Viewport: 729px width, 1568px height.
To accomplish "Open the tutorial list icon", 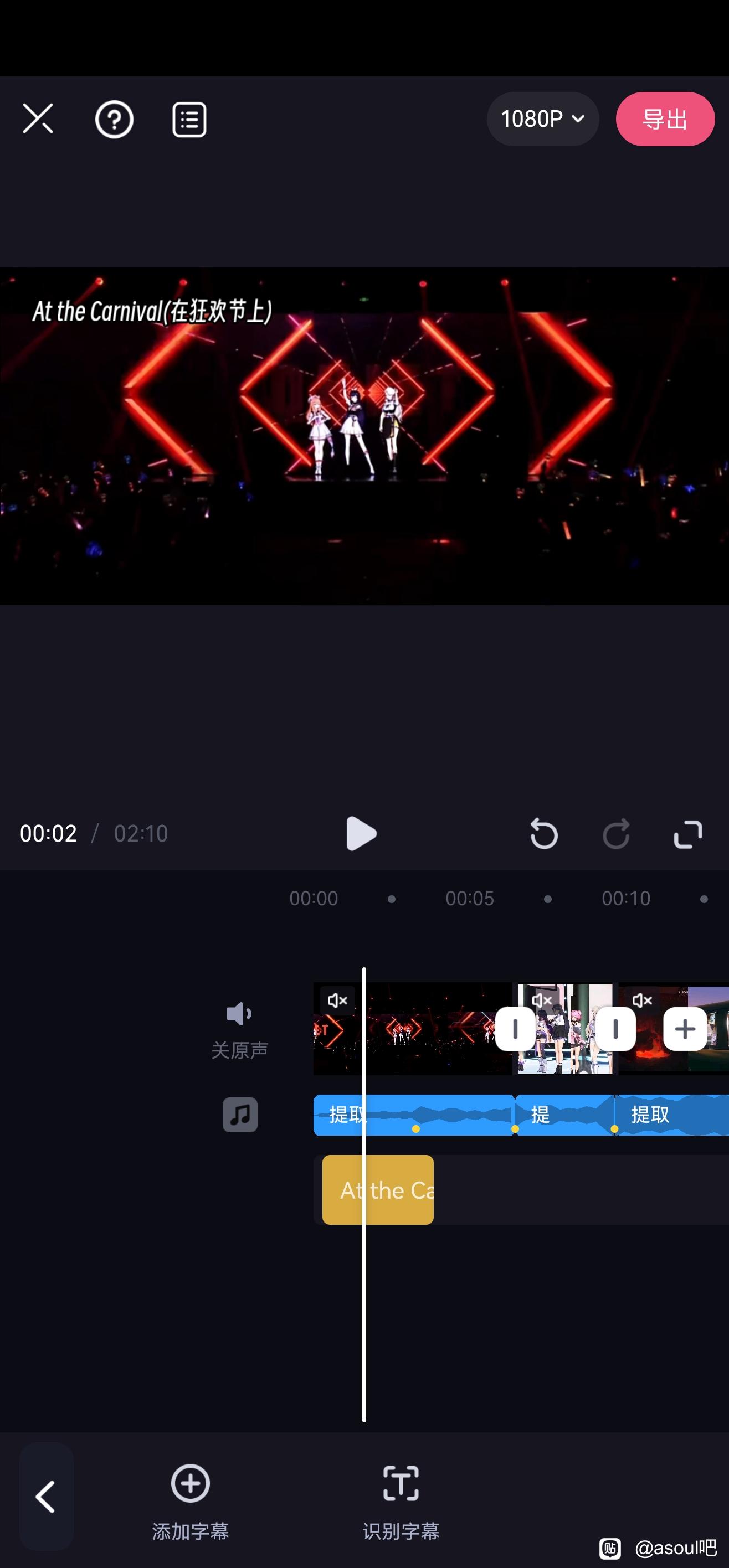I will [189, 119].
